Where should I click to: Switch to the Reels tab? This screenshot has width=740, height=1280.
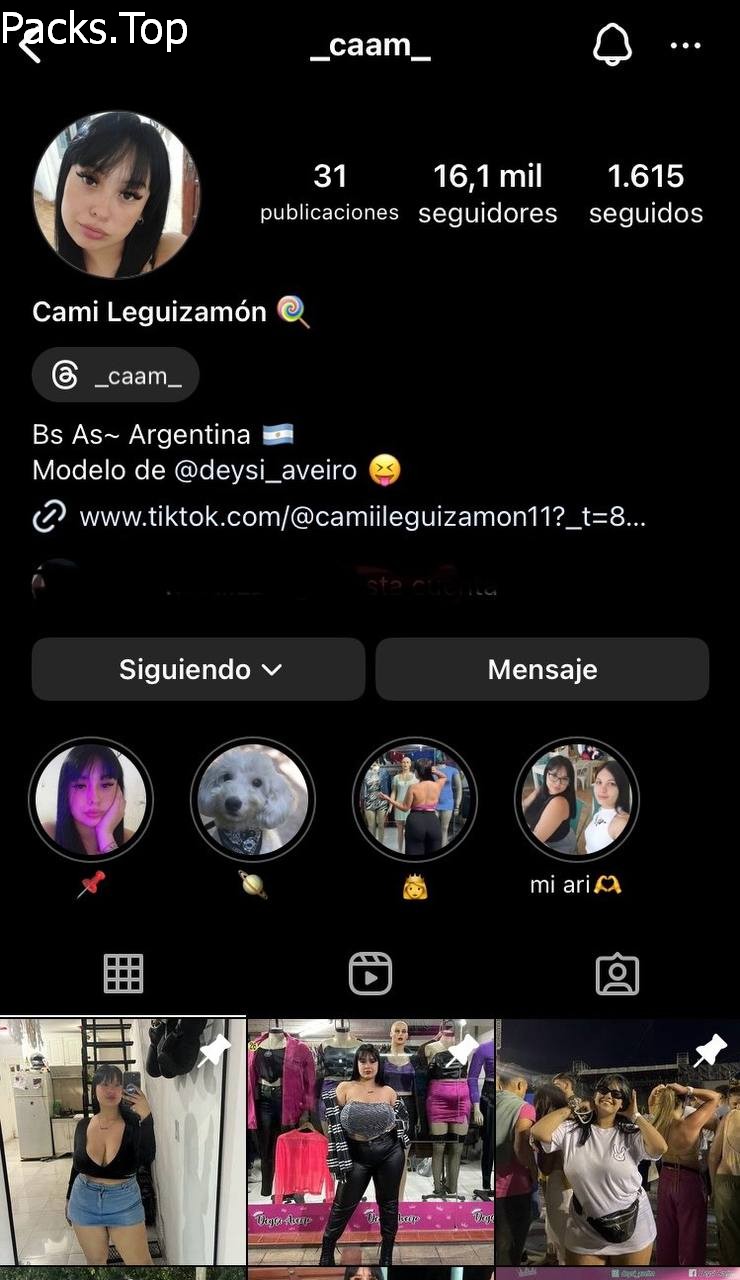click(370, 973)
